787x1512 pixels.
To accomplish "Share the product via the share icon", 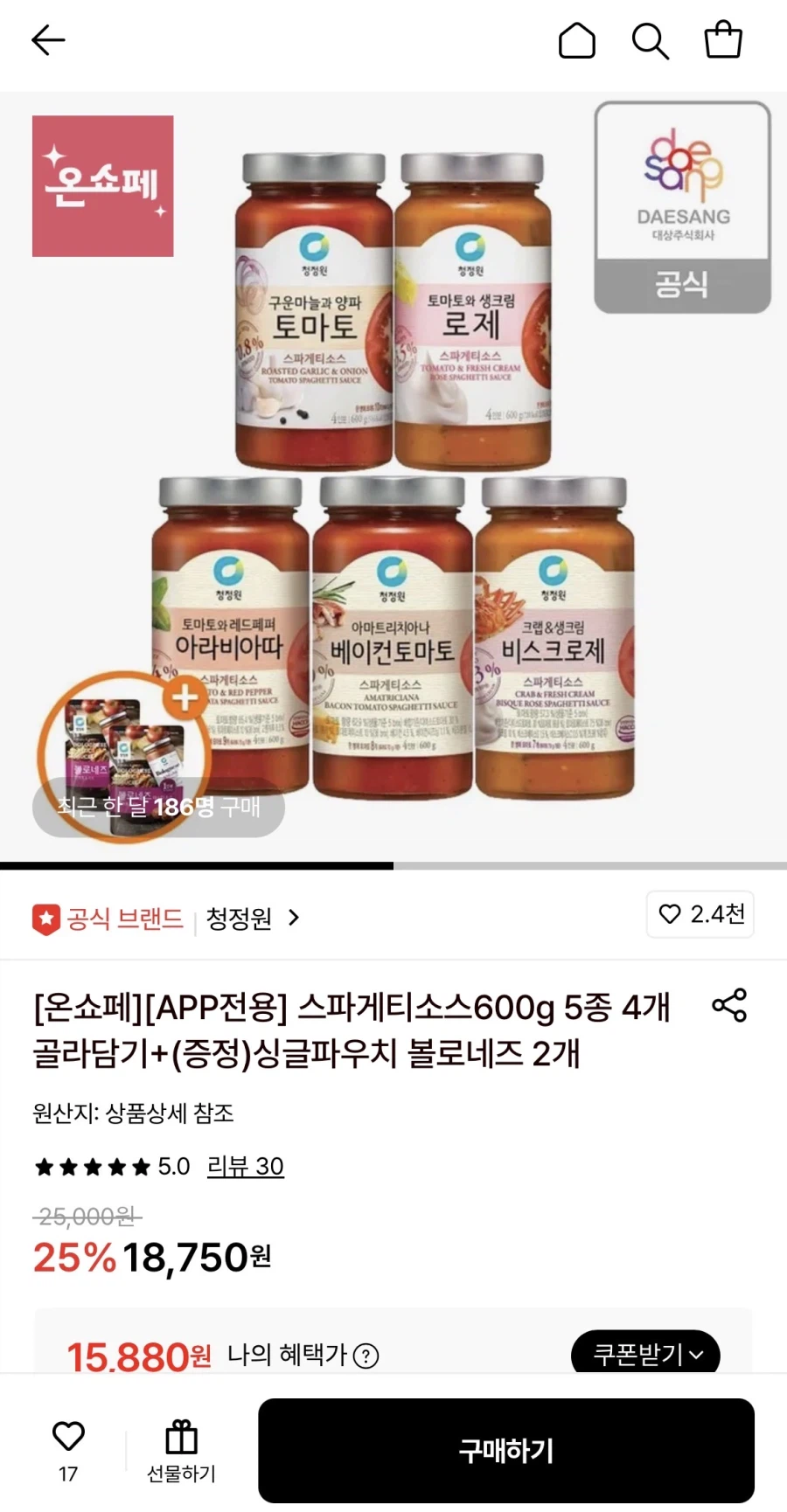I will pyautogui.click(x=731, y=1007).
